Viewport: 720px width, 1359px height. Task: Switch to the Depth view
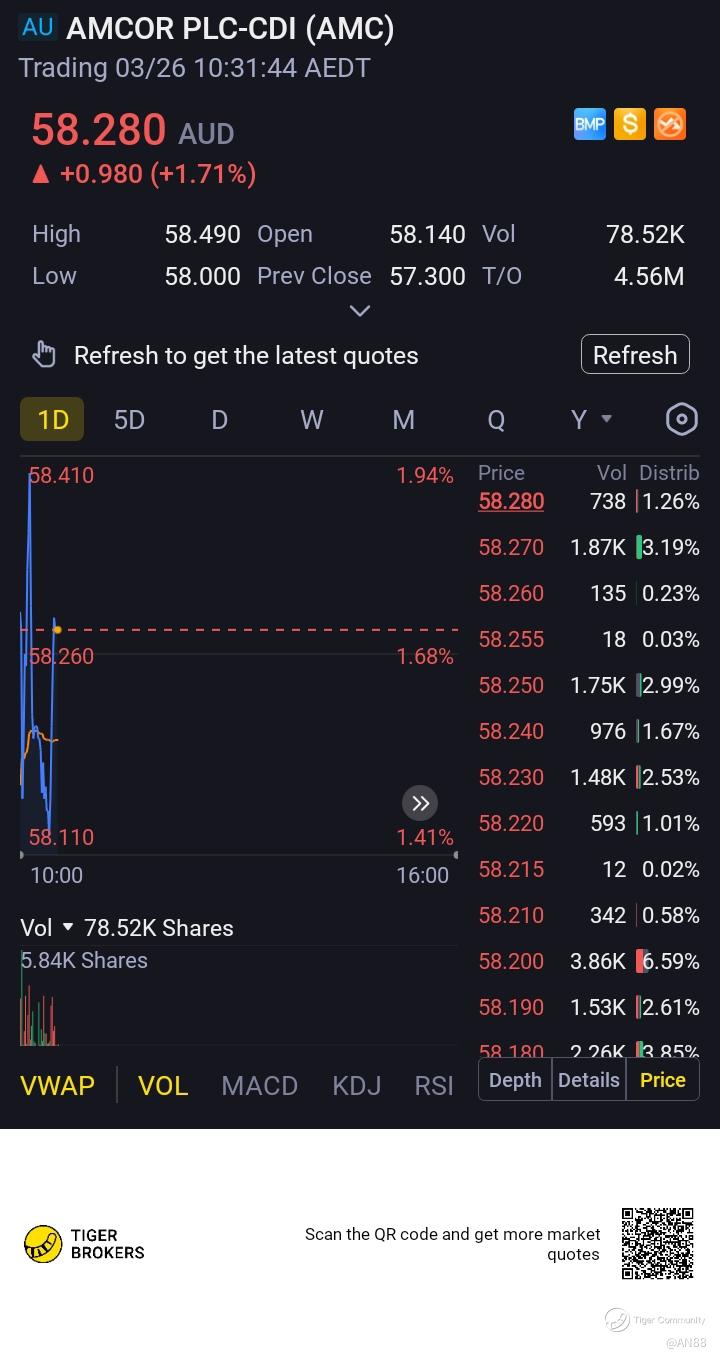click(515, 1080)
